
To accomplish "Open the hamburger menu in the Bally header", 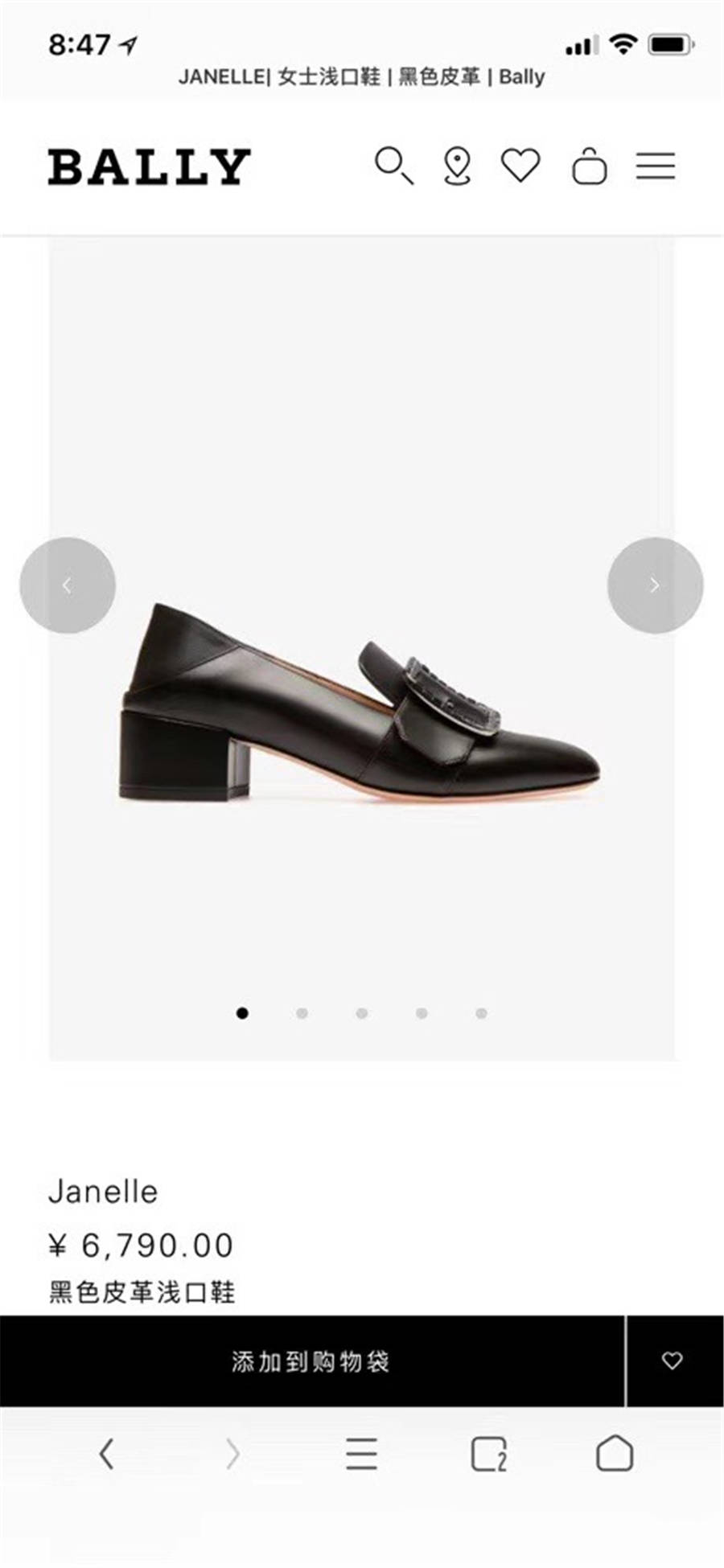I will tap(656, 166).
